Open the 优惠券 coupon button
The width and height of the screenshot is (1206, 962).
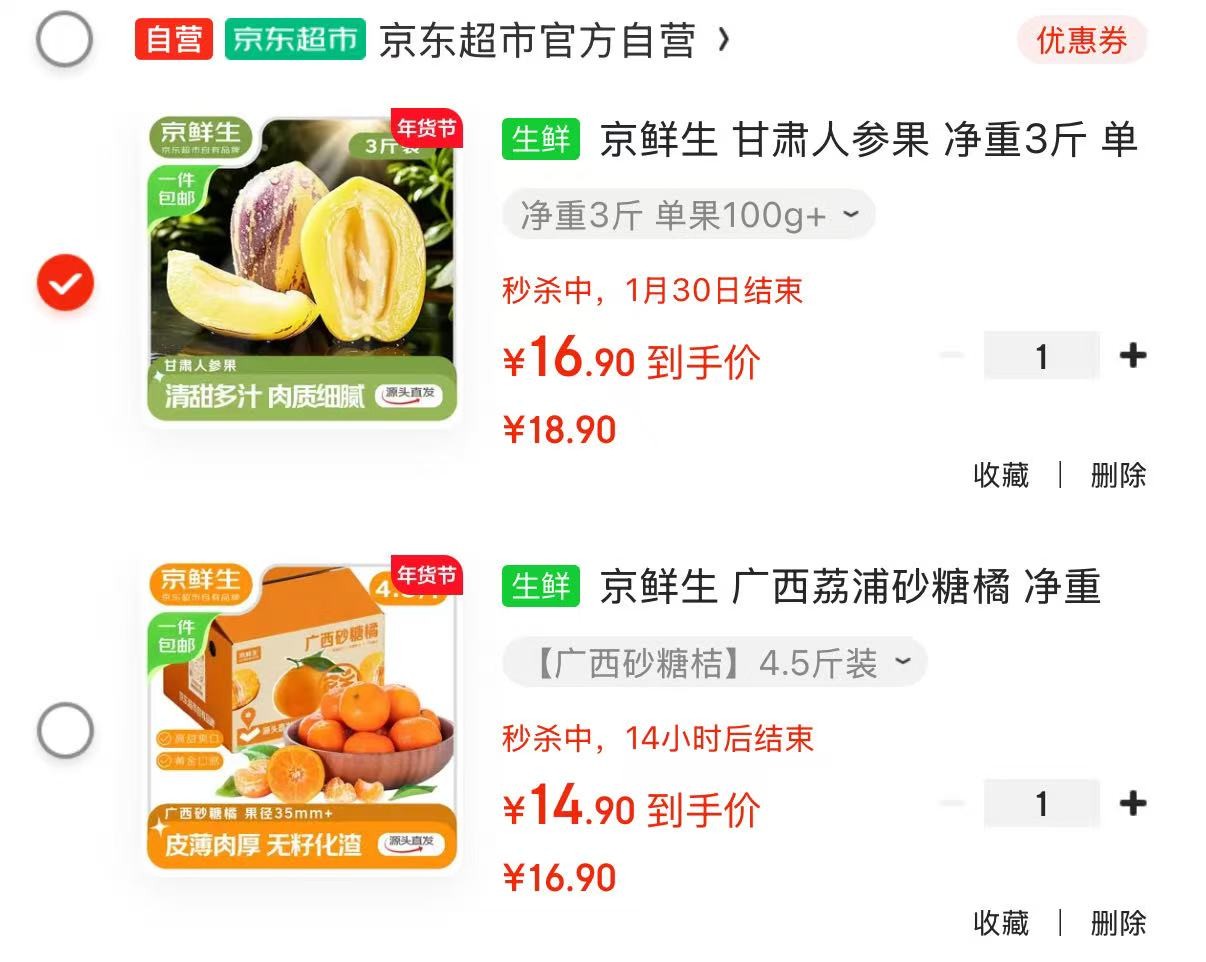(1081, 41)
